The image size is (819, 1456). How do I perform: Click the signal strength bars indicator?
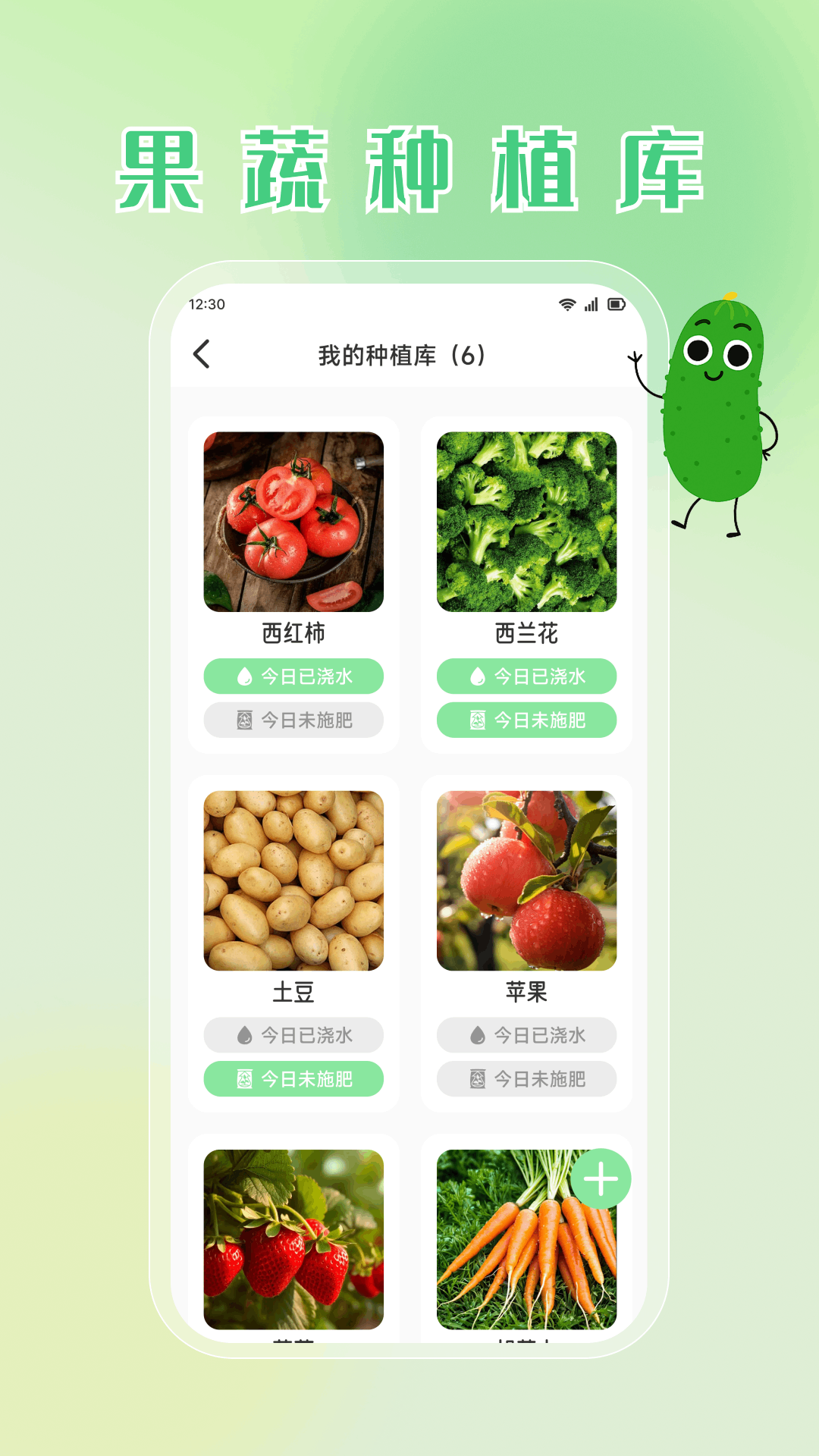(590, 304)
